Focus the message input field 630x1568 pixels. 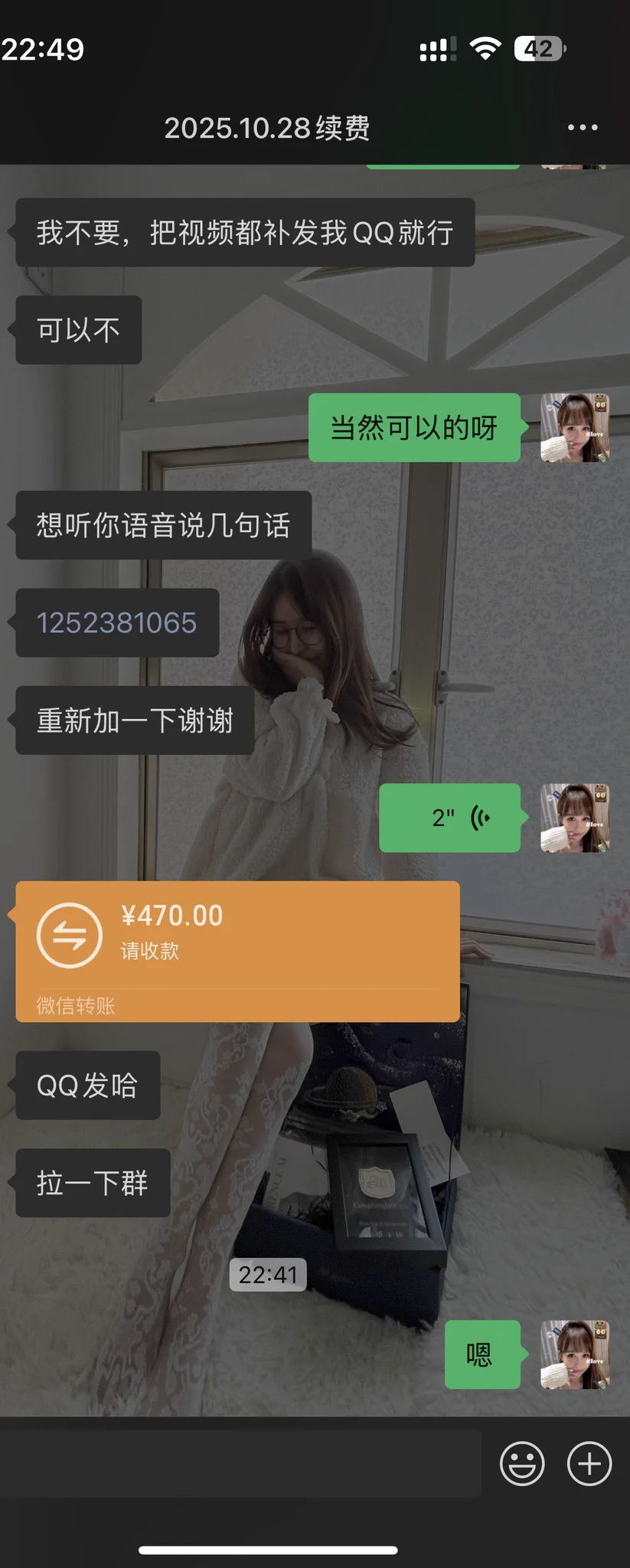[x=240, y=1463]
